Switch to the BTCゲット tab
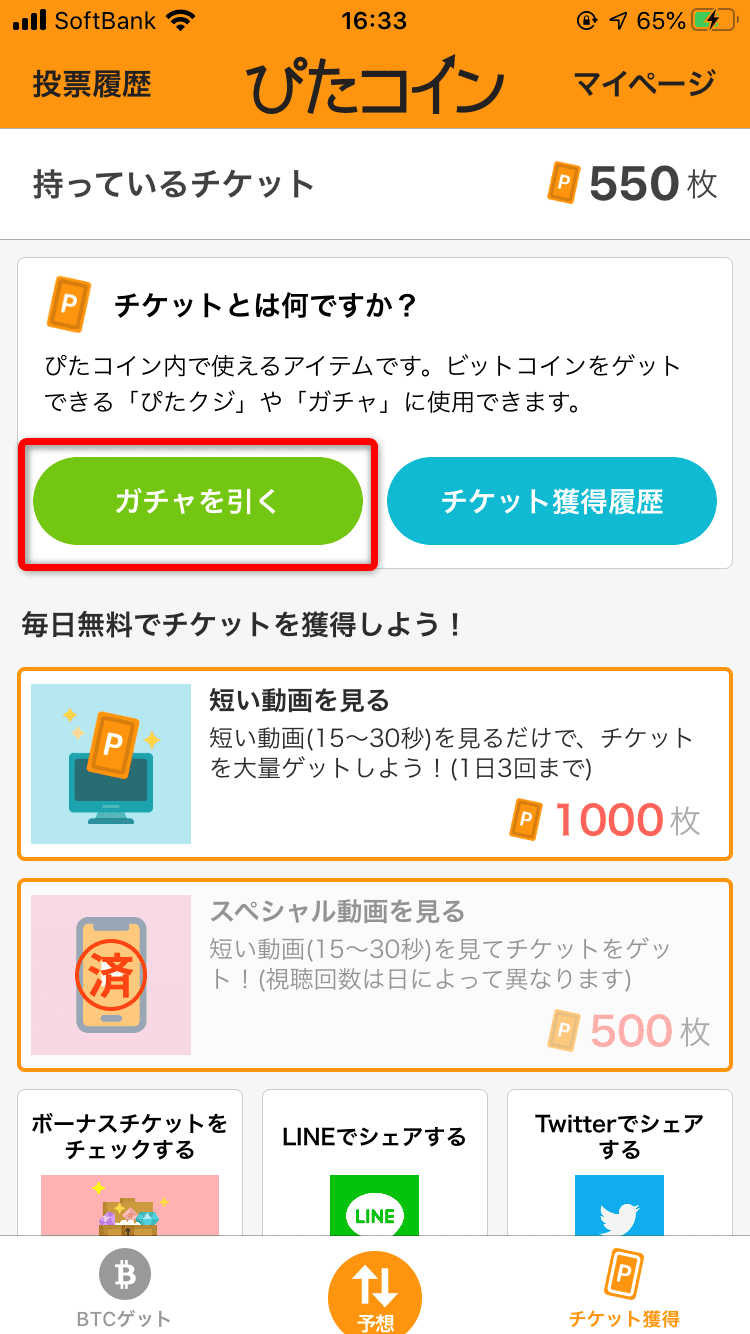Screen dimensions: 750x1334 [x=125, y=1290]
